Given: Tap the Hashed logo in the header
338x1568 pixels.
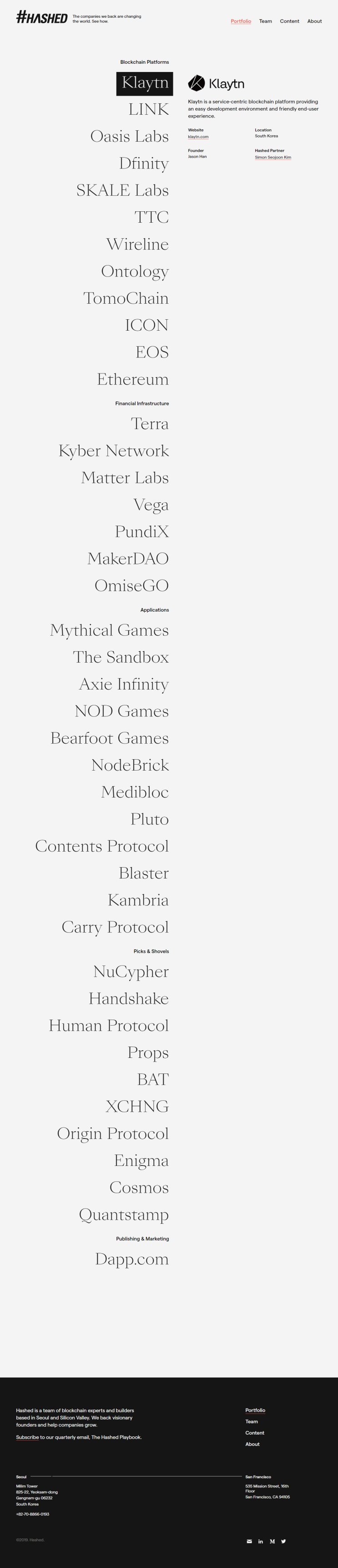Looking at the screenshot, I should pos(41,18).
